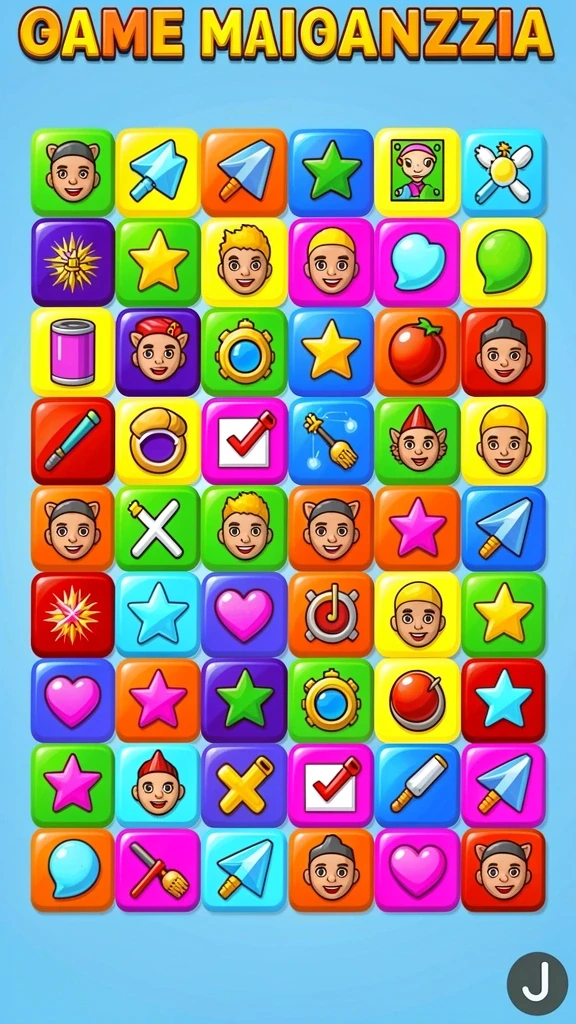This screenshot has height=1024, width=576.
Task: Select the red ball on the yellow tile
Action: (417, 701)
